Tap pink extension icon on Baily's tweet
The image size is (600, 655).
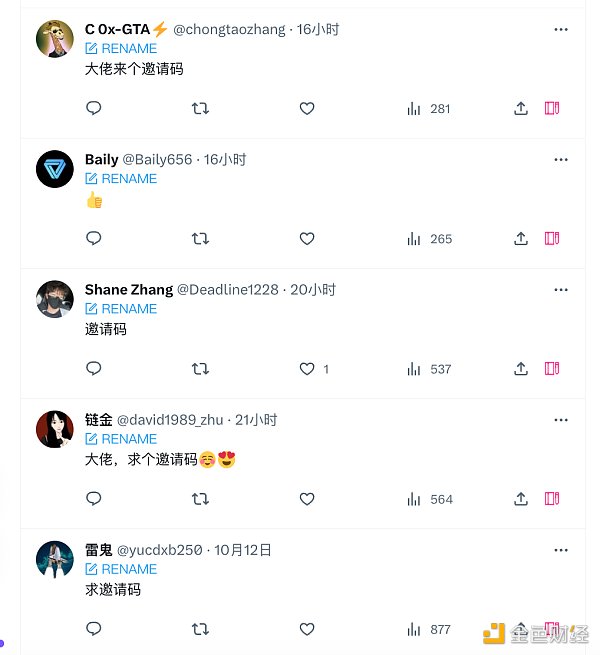pos(552,238)
